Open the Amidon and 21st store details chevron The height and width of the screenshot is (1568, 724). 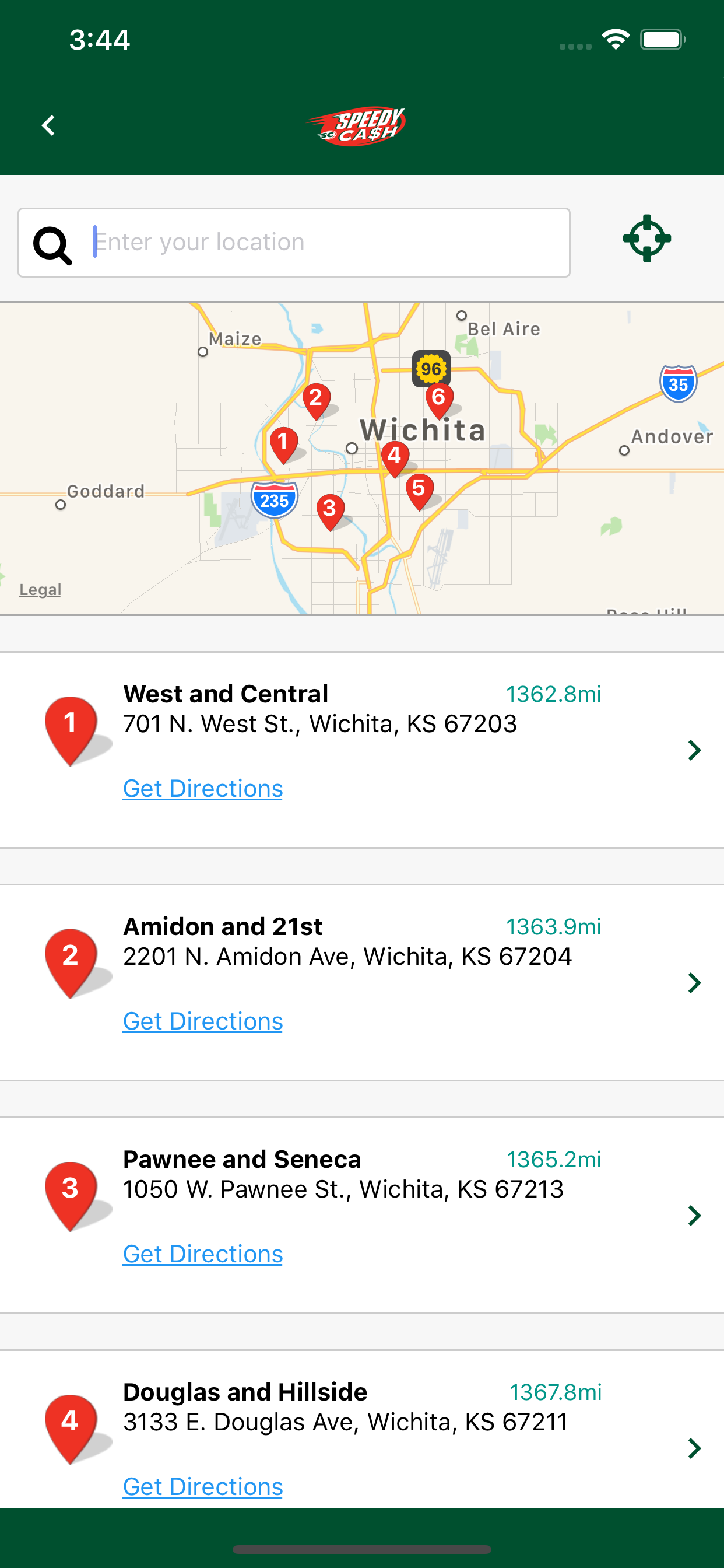[x=695, y=982]
